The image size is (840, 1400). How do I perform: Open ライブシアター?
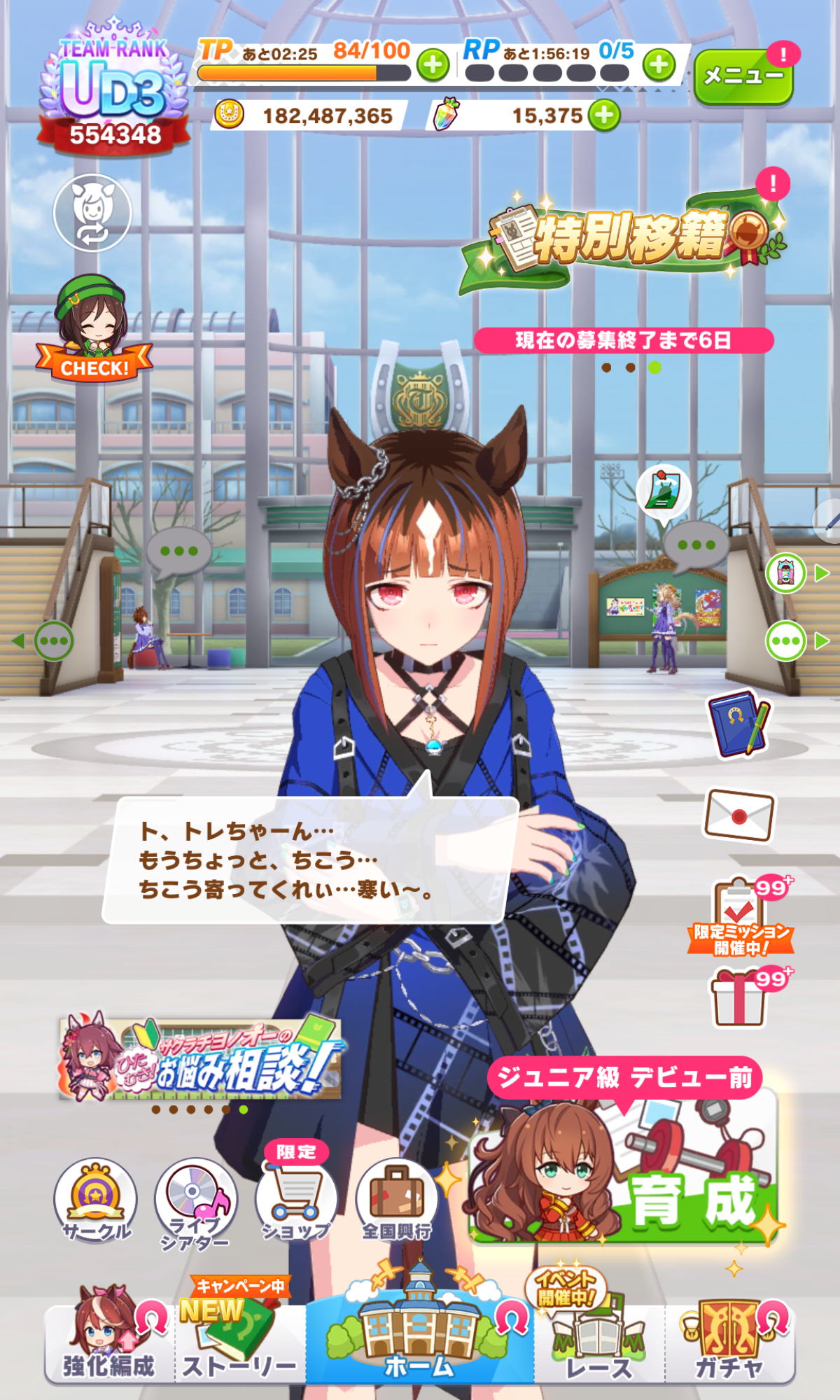coord(196,1203)
